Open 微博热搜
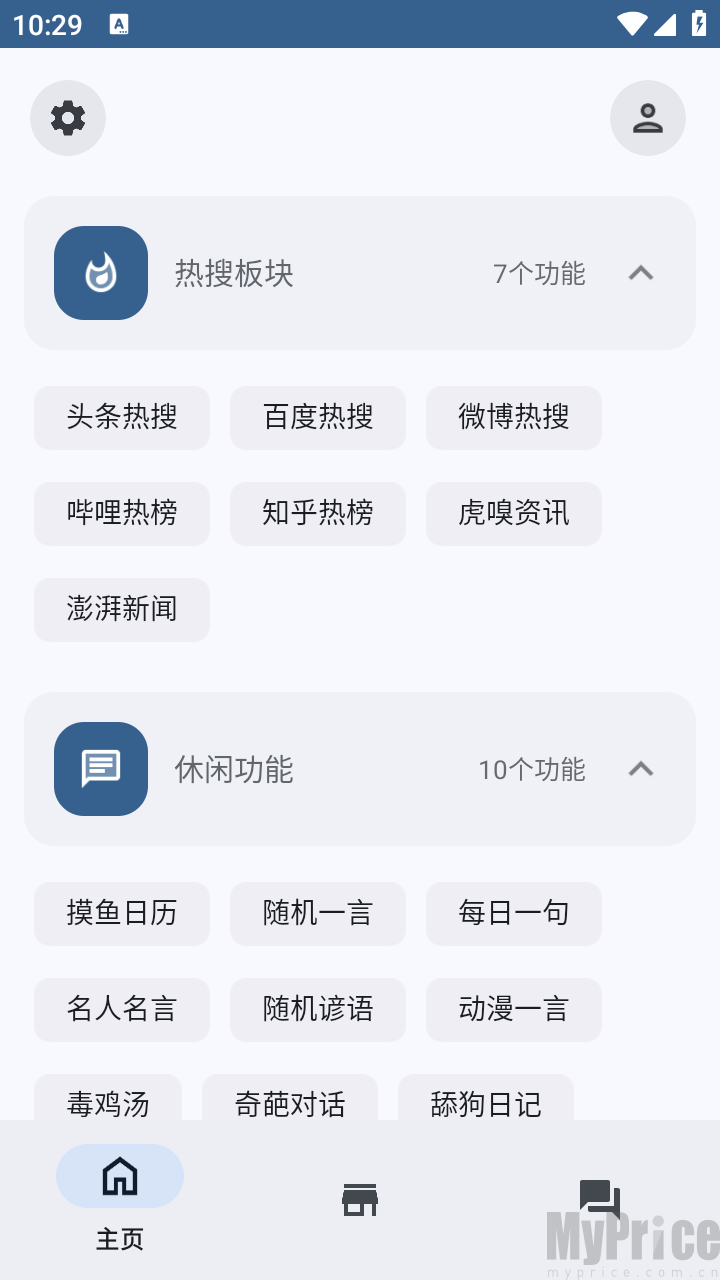 tap(513, 418)
